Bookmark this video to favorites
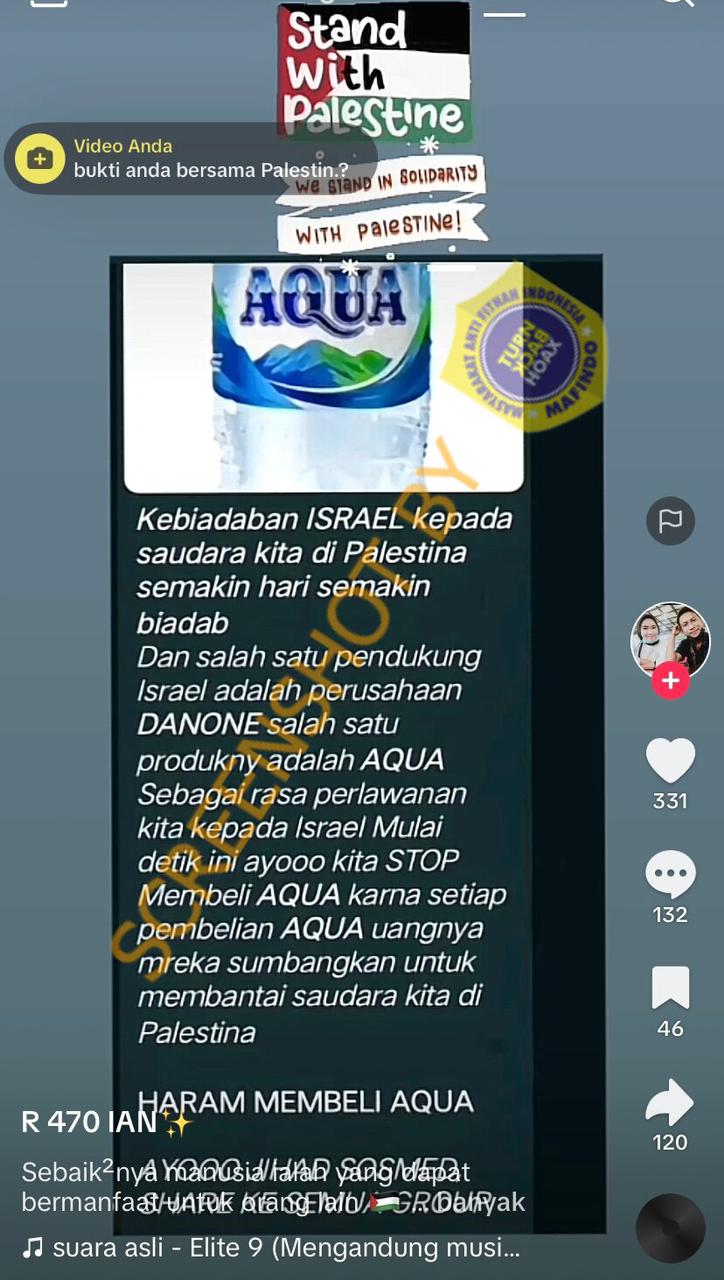This screenshot has height=1280, width=724. click(670, 988)
